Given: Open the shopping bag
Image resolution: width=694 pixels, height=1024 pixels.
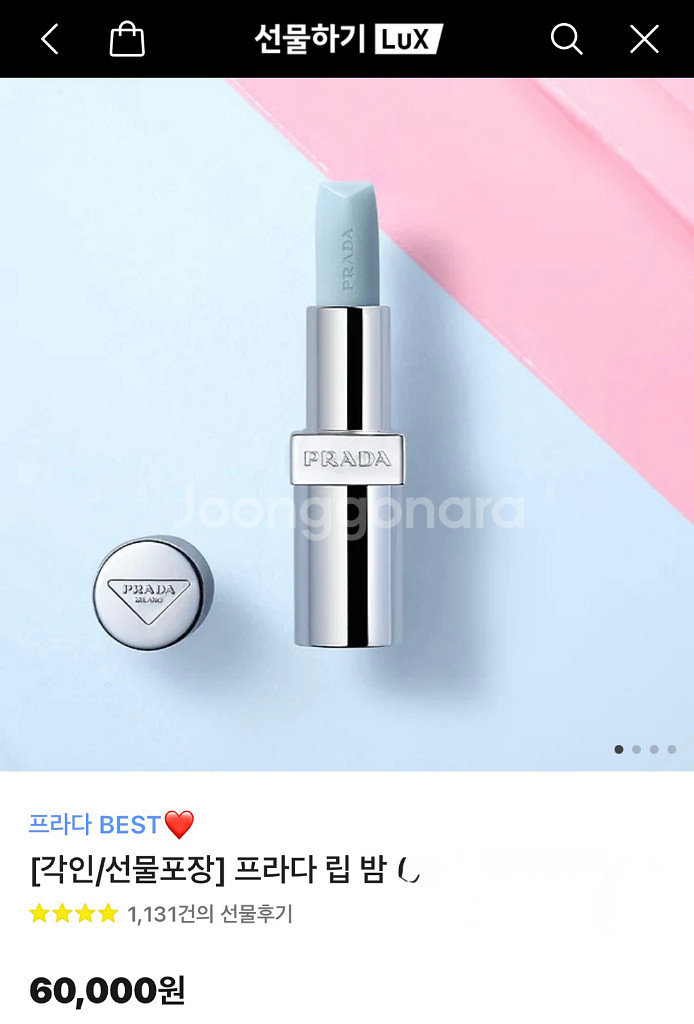Looking at the screenshot, I should (x=127, y=40).
